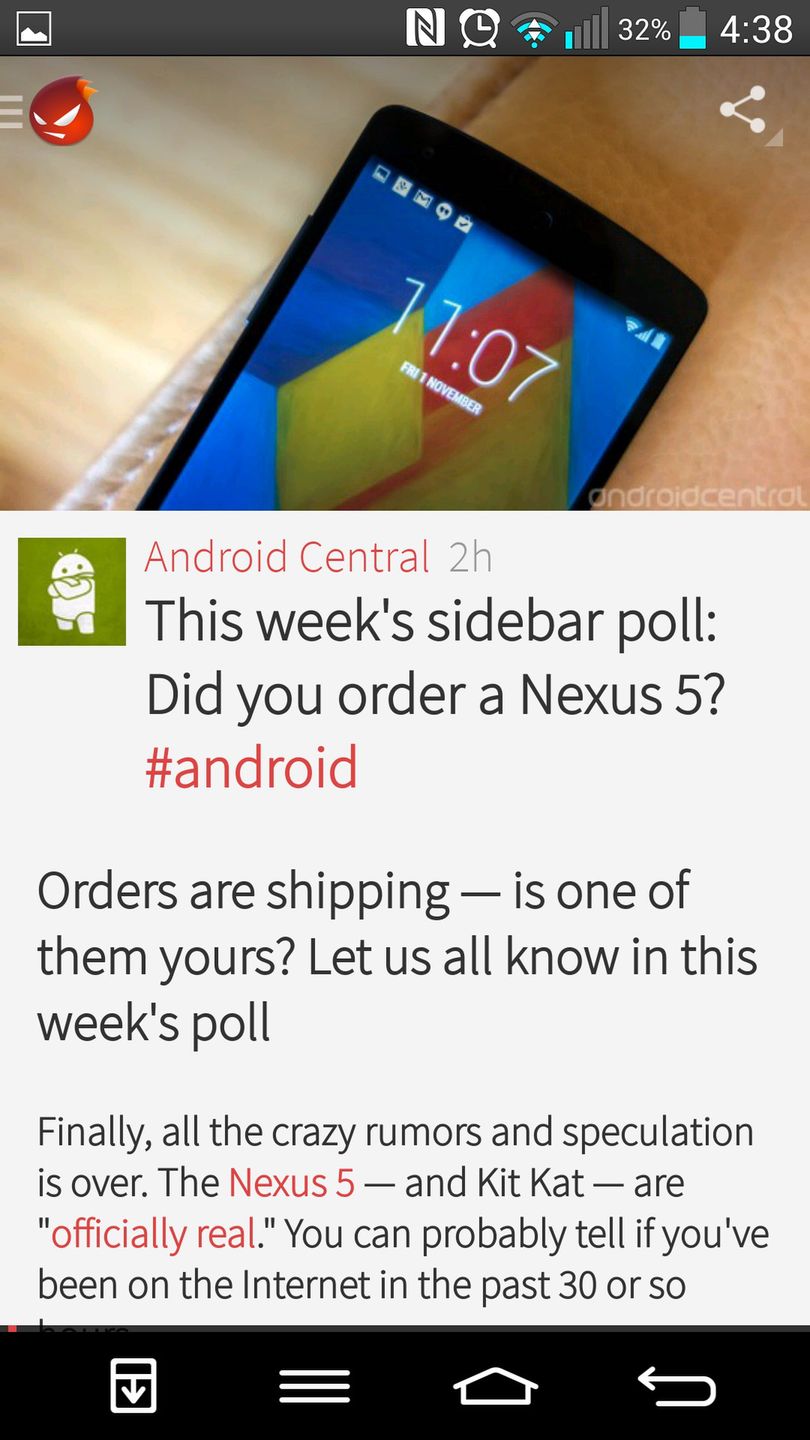810x1440 pixels.
Task: Follow the Nexus 5 link
Action: tap(292, 1183)
